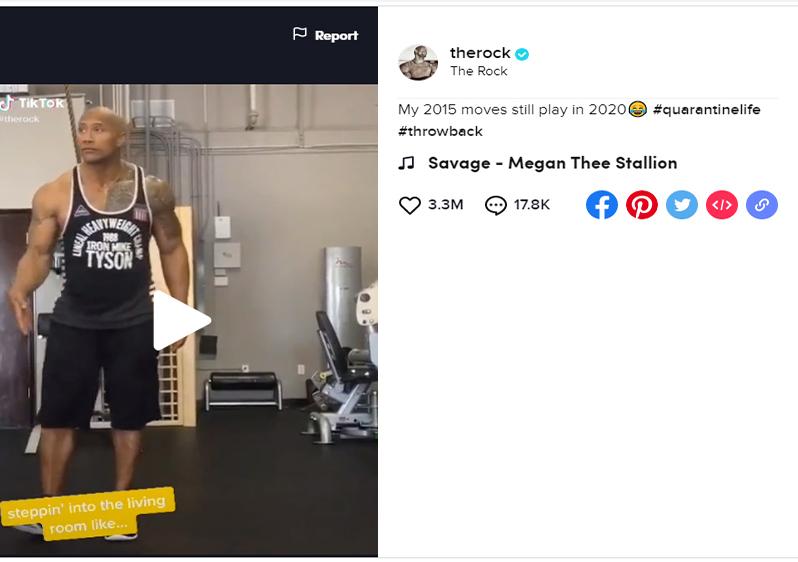Open the #throwback hashtag
798x562 pixels.
pyautogui.click(x=440, y=131)
